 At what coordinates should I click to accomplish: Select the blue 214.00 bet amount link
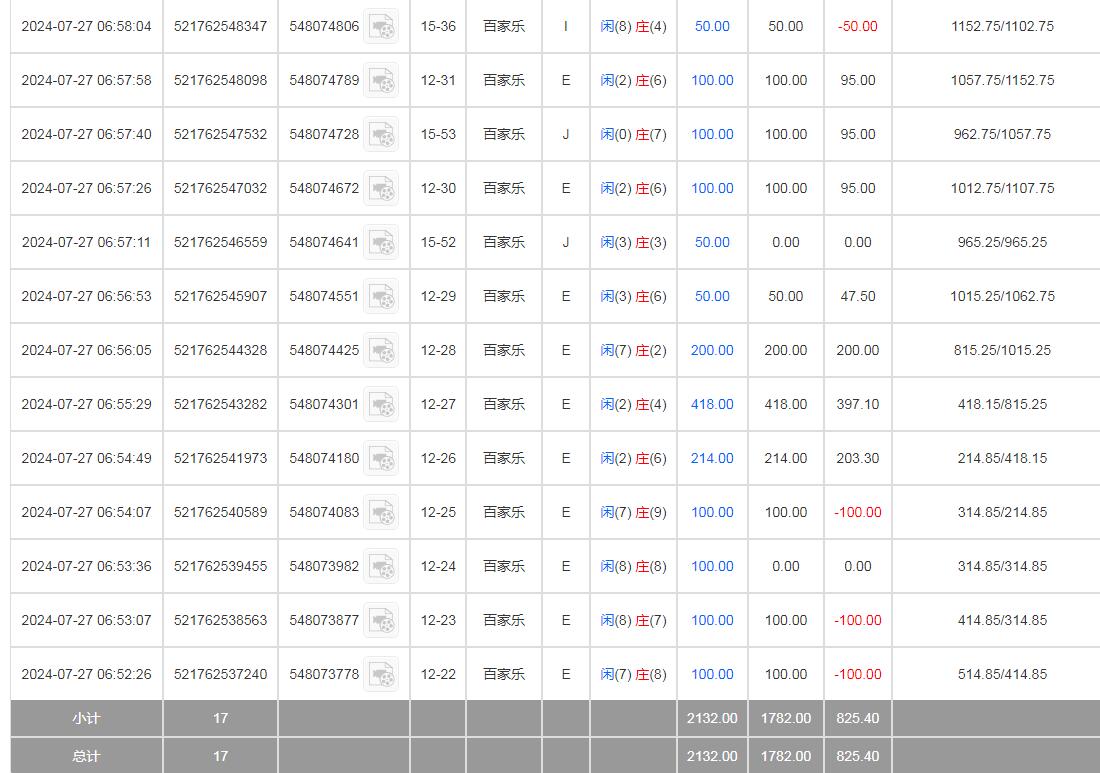712,458
